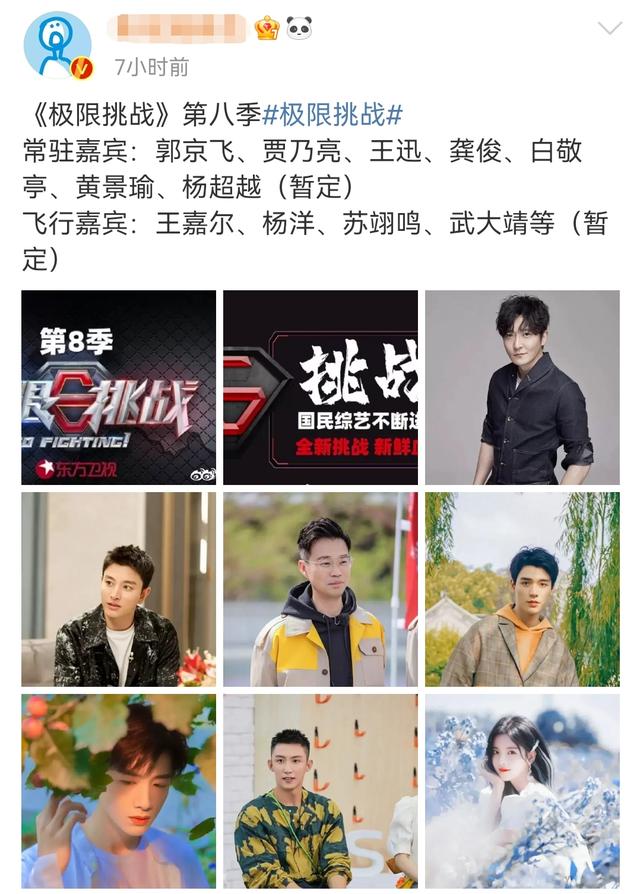Open the #极限挑战# hashtag link

[x=333, y=114]
